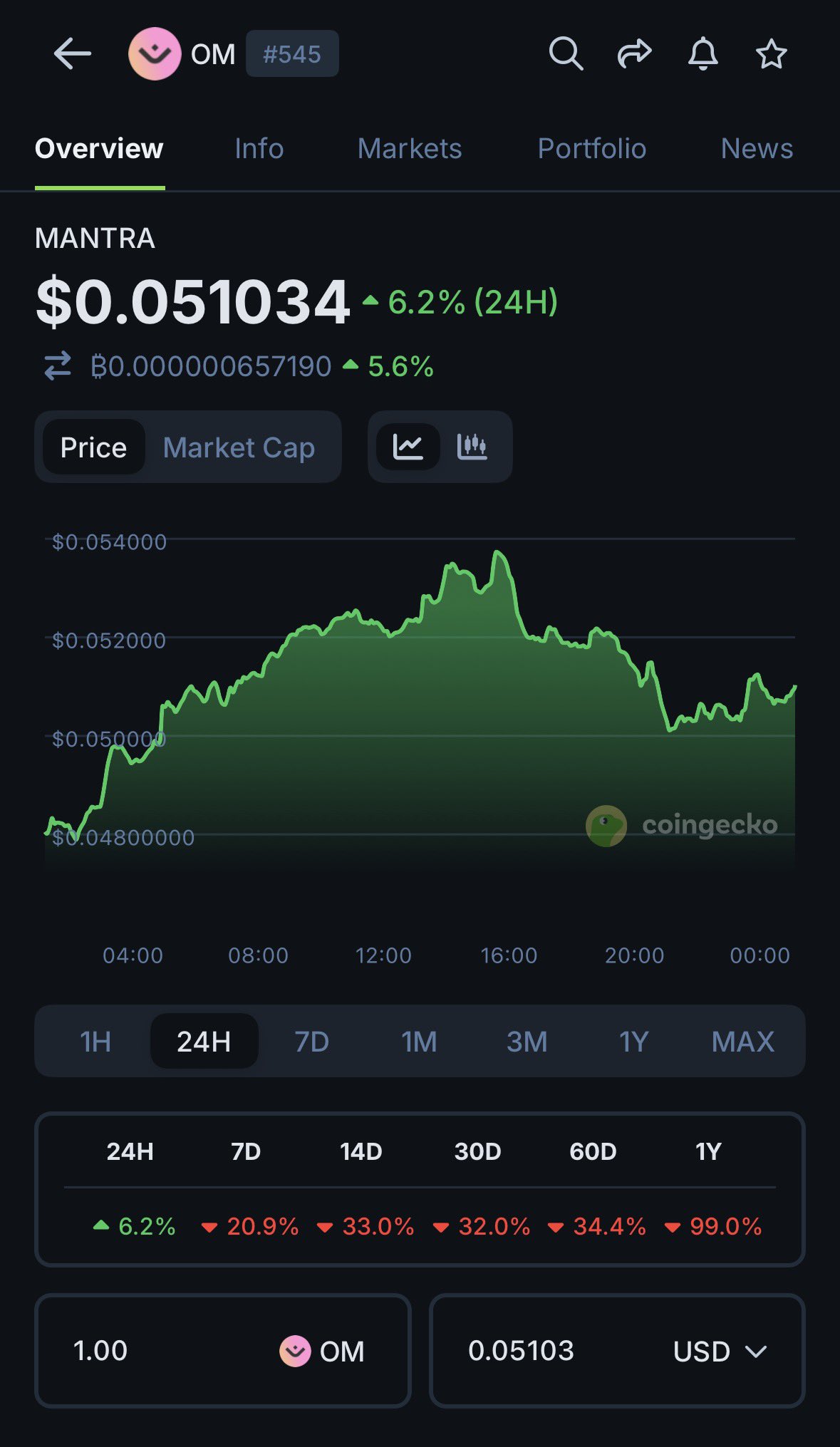Choose the MAX chart range
The image size is (840, 1447).
click(742, 1042)
